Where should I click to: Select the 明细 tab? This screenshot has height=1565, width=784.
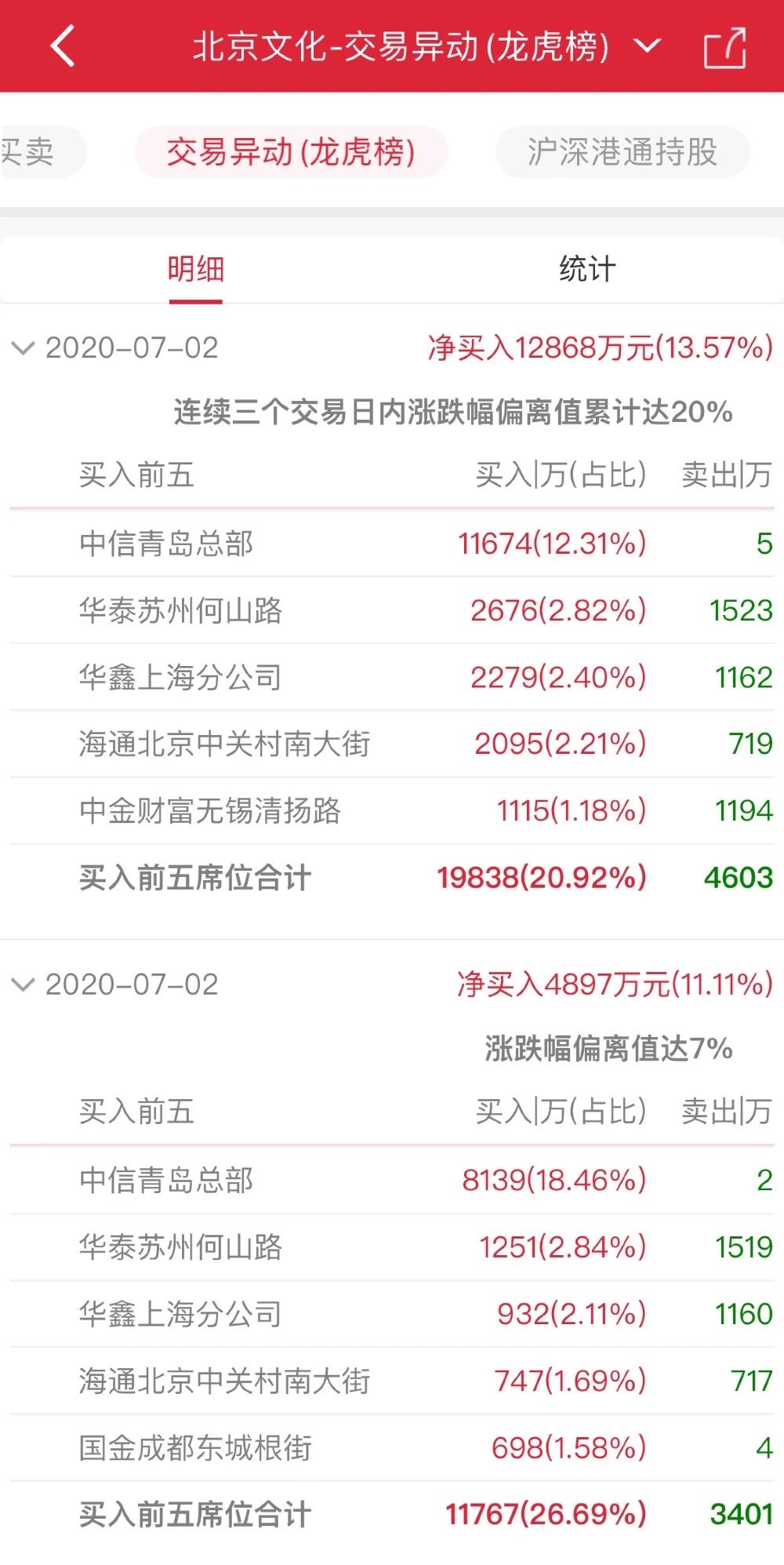[196, 269]
